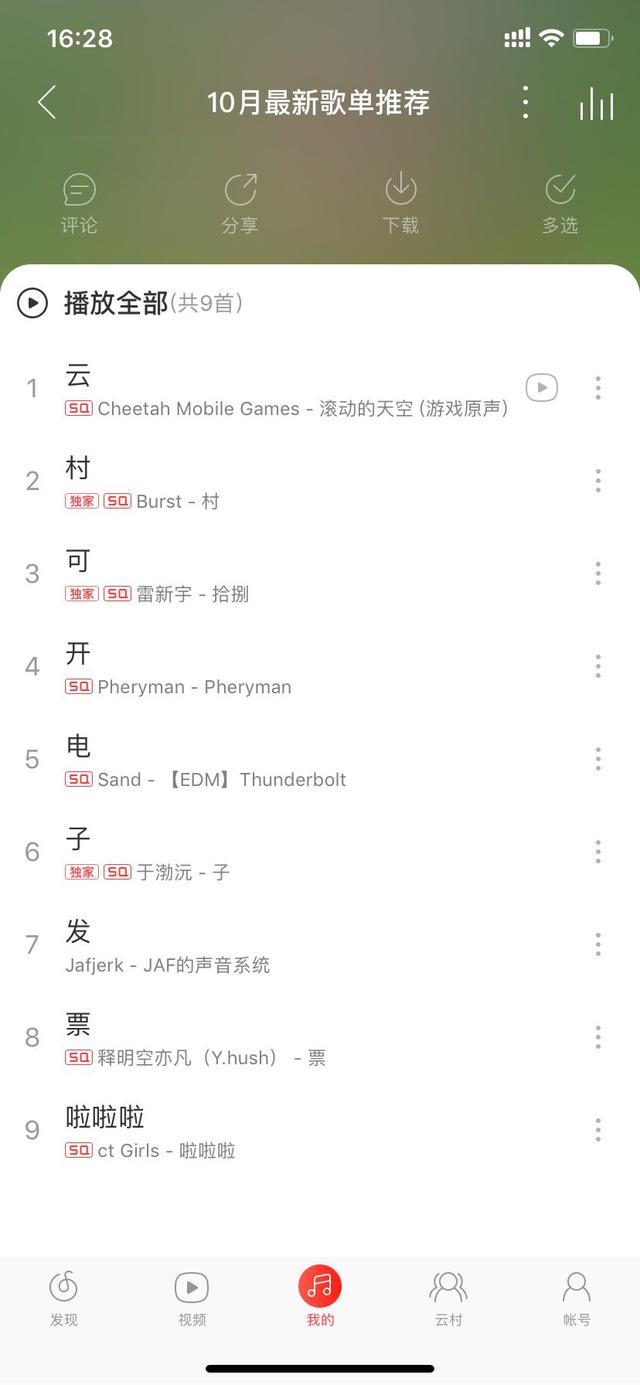
Task: Download the playlist with 下载
Action: [x=400, y=204]
